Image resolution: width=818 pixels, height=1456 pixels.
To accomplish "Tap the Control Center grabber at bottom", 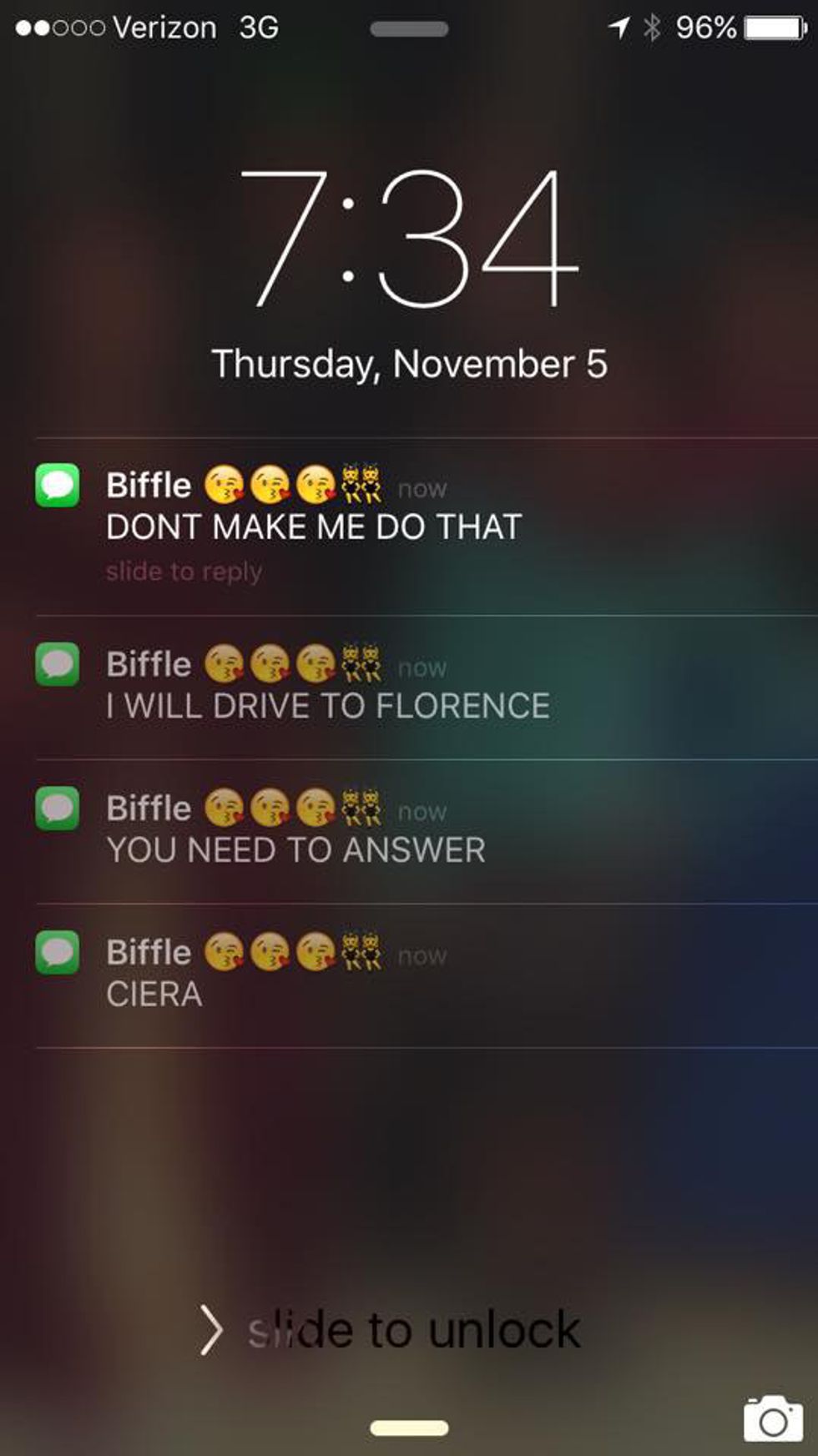I will click(x=409, y=1428).
